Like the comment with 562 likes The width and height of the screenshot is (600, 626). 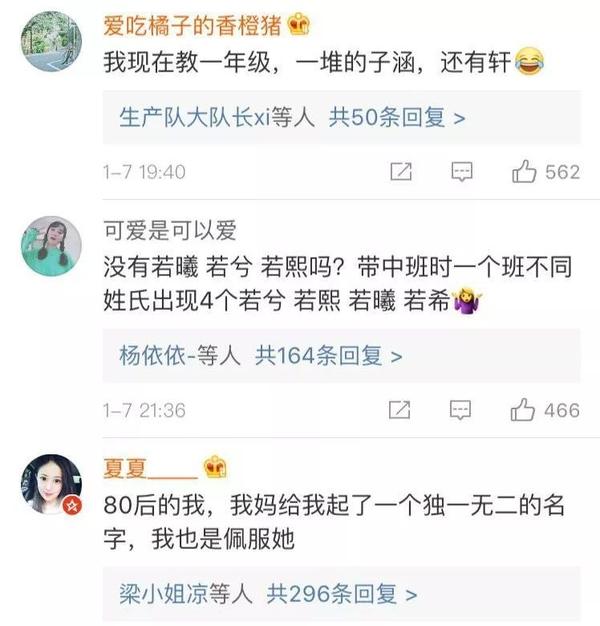(524, 172)
